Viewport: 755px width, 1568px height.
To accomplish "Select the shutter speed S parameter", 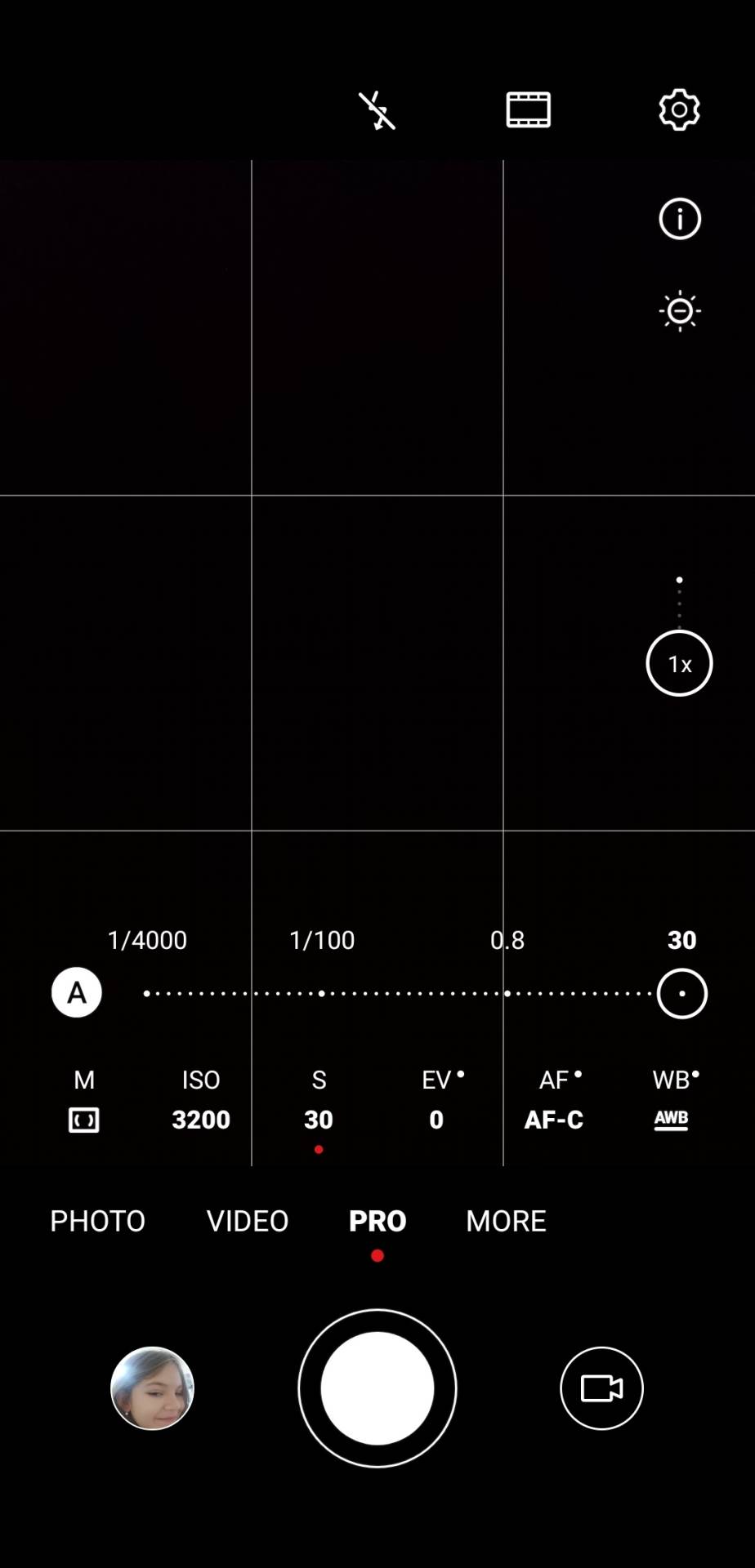I will 319,1101.
